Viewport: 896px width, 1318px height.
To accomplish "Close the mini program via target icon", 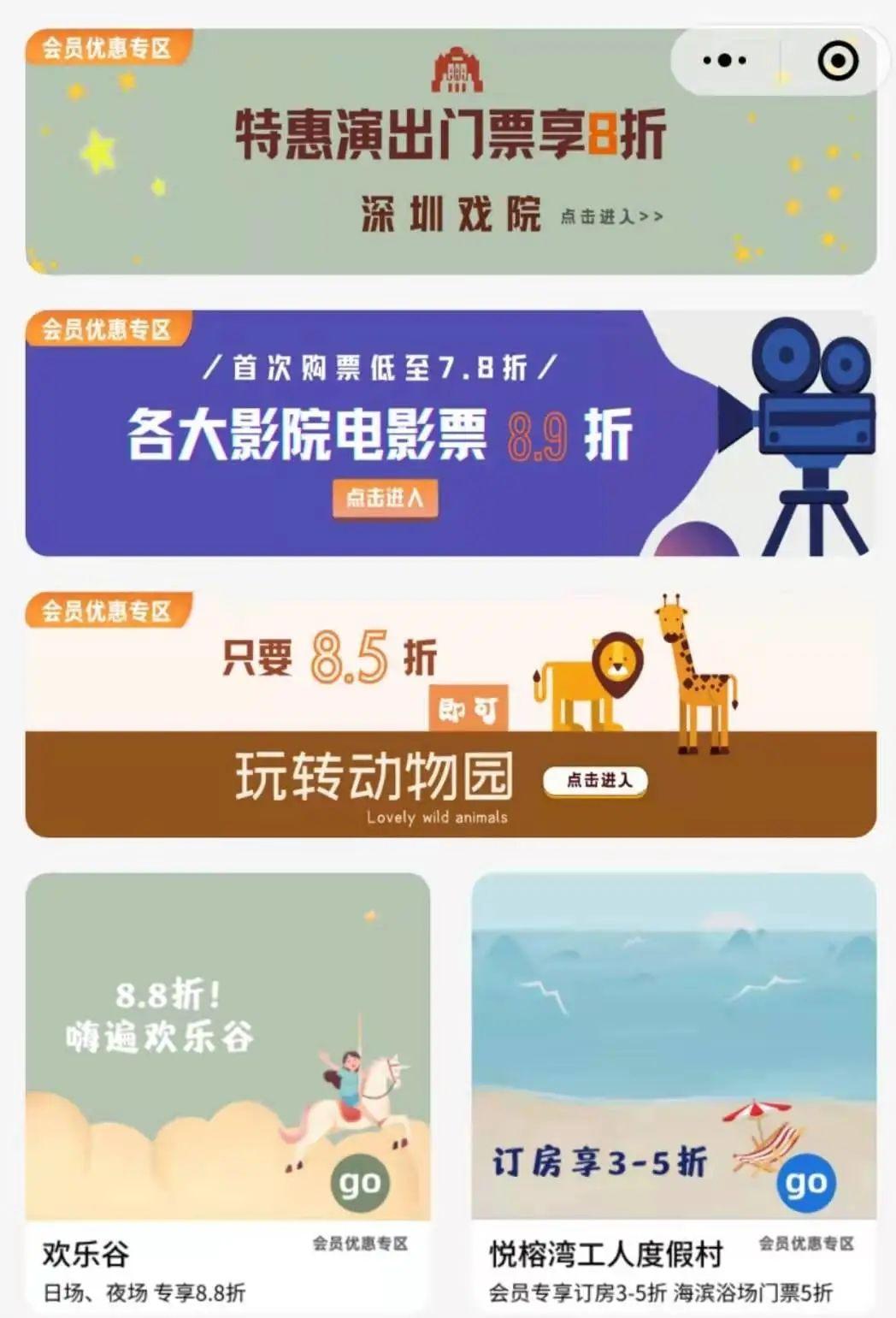I will tap(837, 61).
